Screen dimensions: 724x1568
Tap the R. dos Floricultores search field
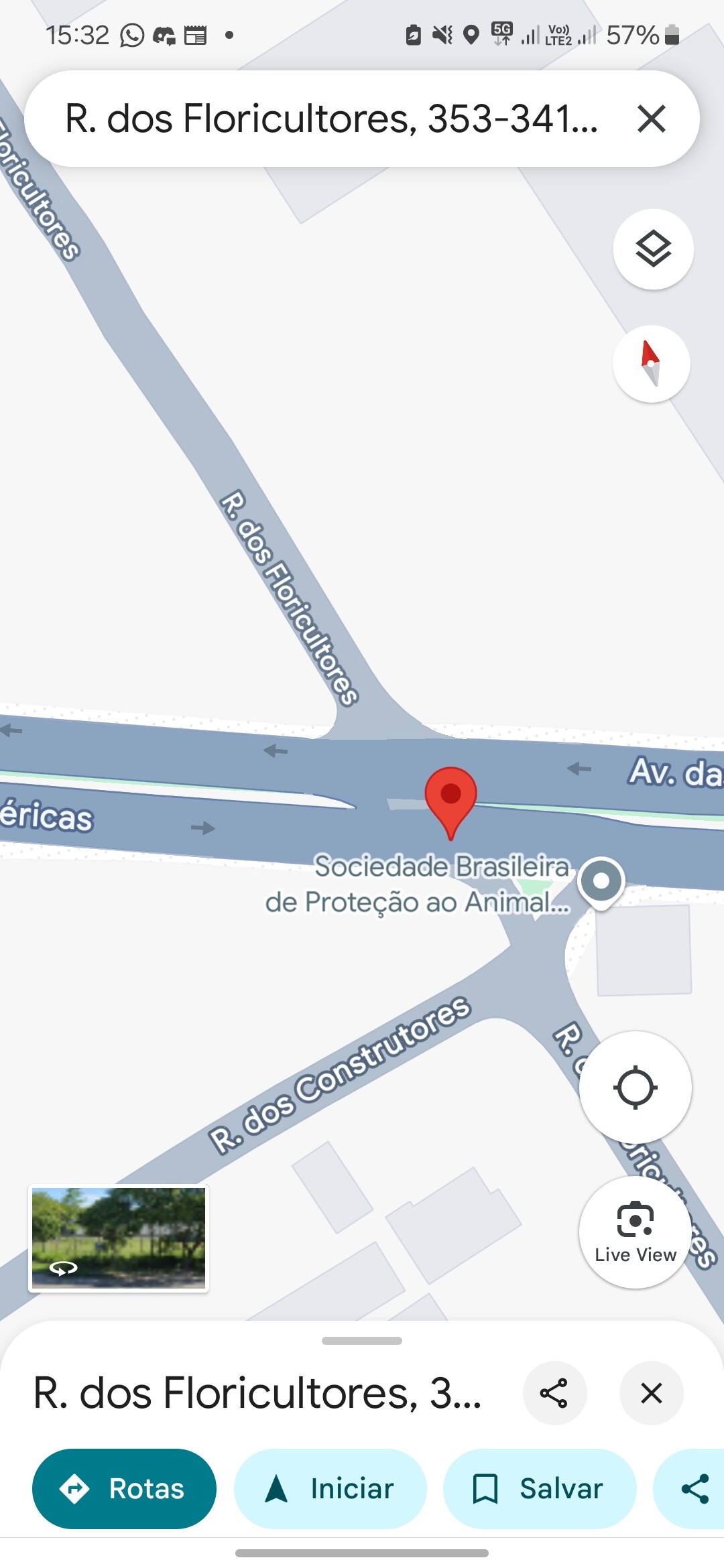332,119
